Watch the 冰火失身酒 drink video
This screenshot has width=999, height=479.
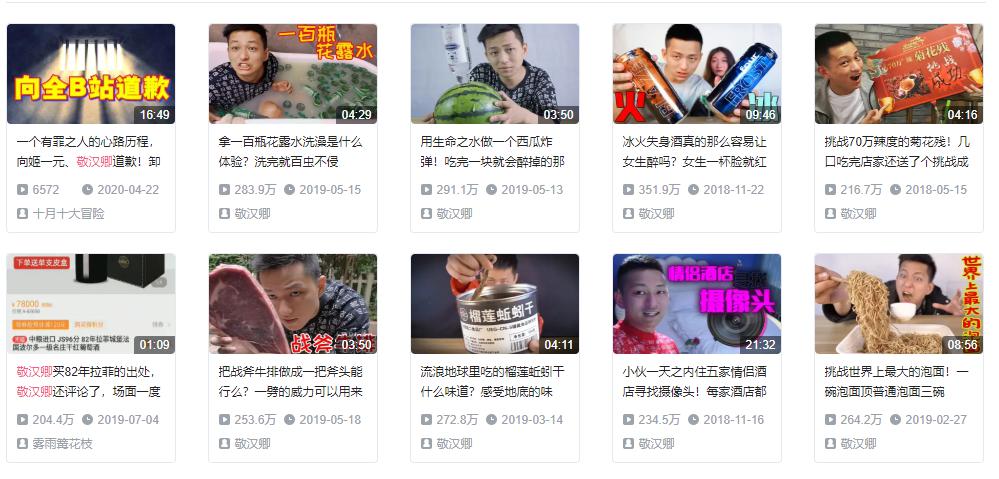point(696,74)
